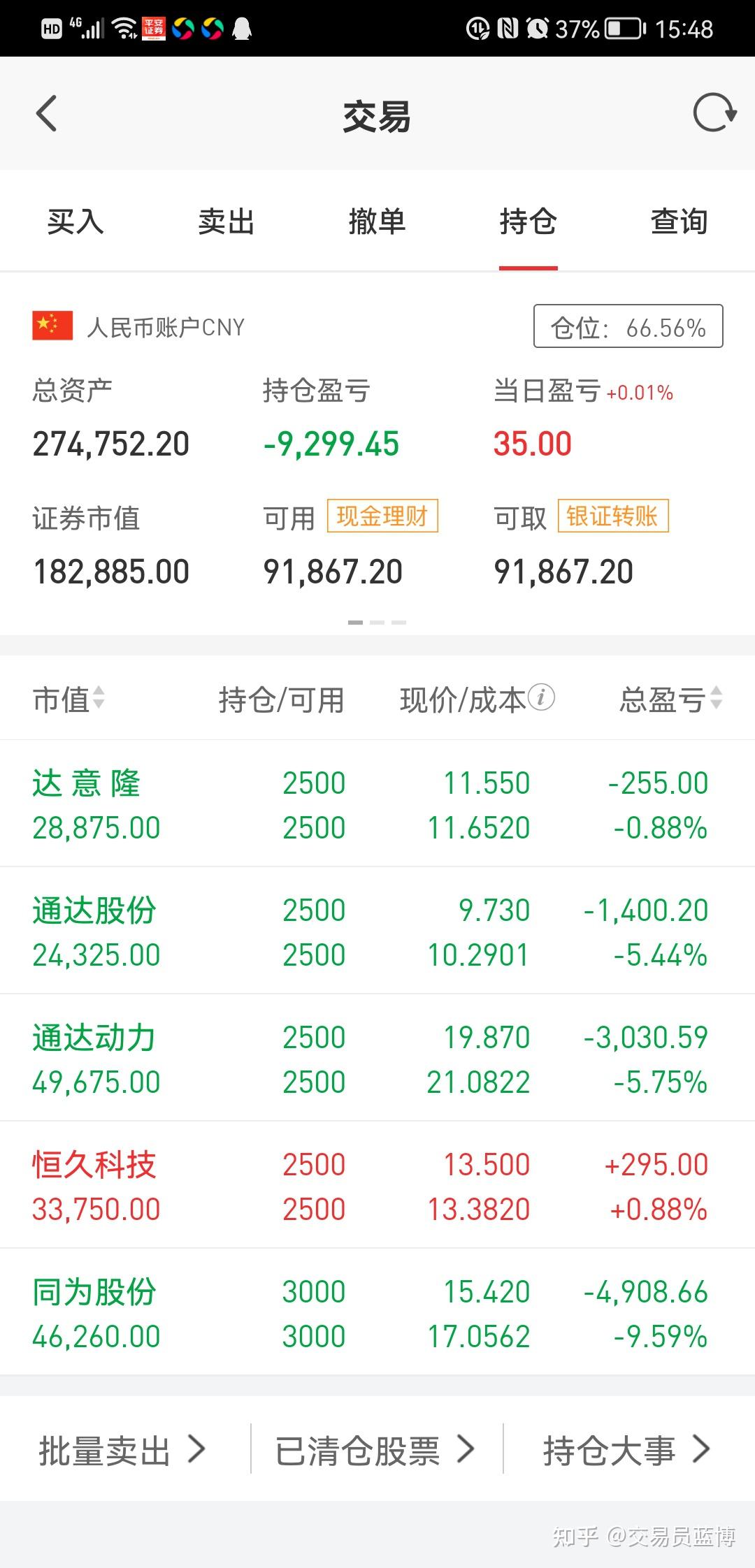Open the 查询 tab
Viewport: 755px width, 1568px height.
[x=679, y=222]
